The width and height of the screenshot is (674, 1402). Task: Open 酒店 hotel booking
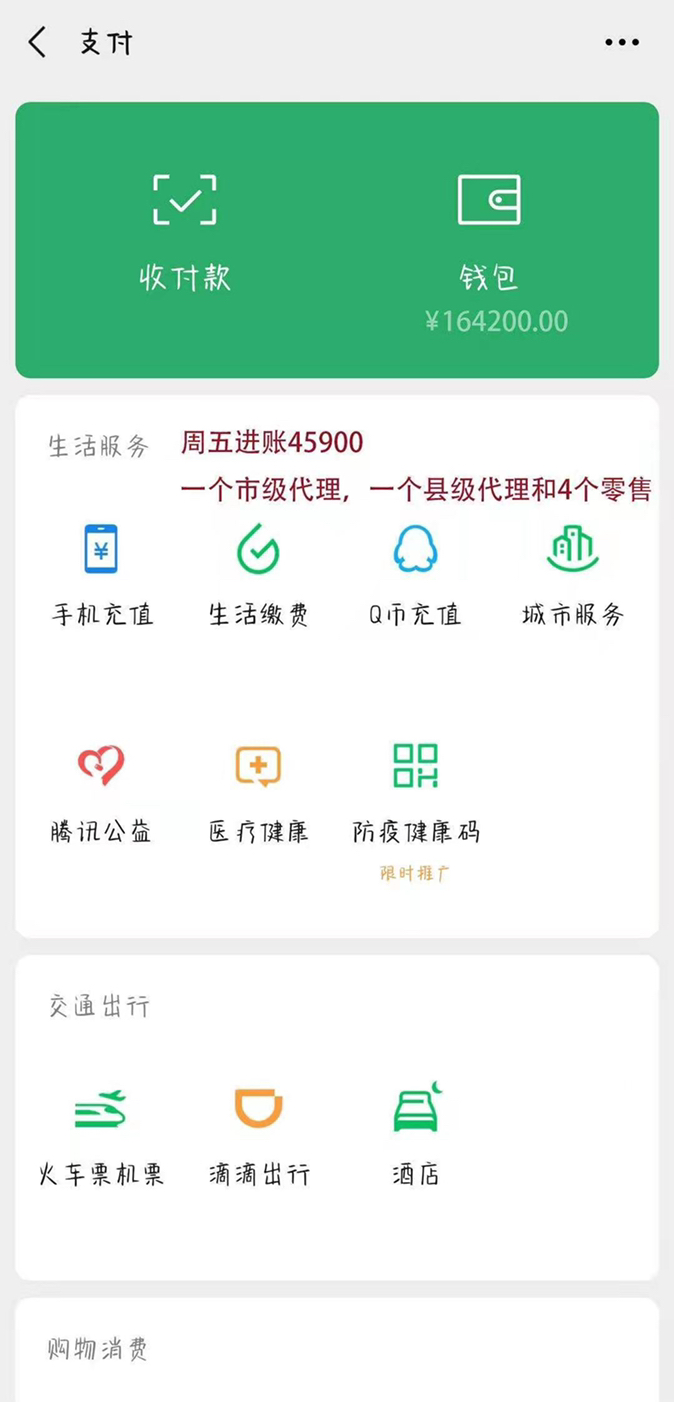[416, 1135]
